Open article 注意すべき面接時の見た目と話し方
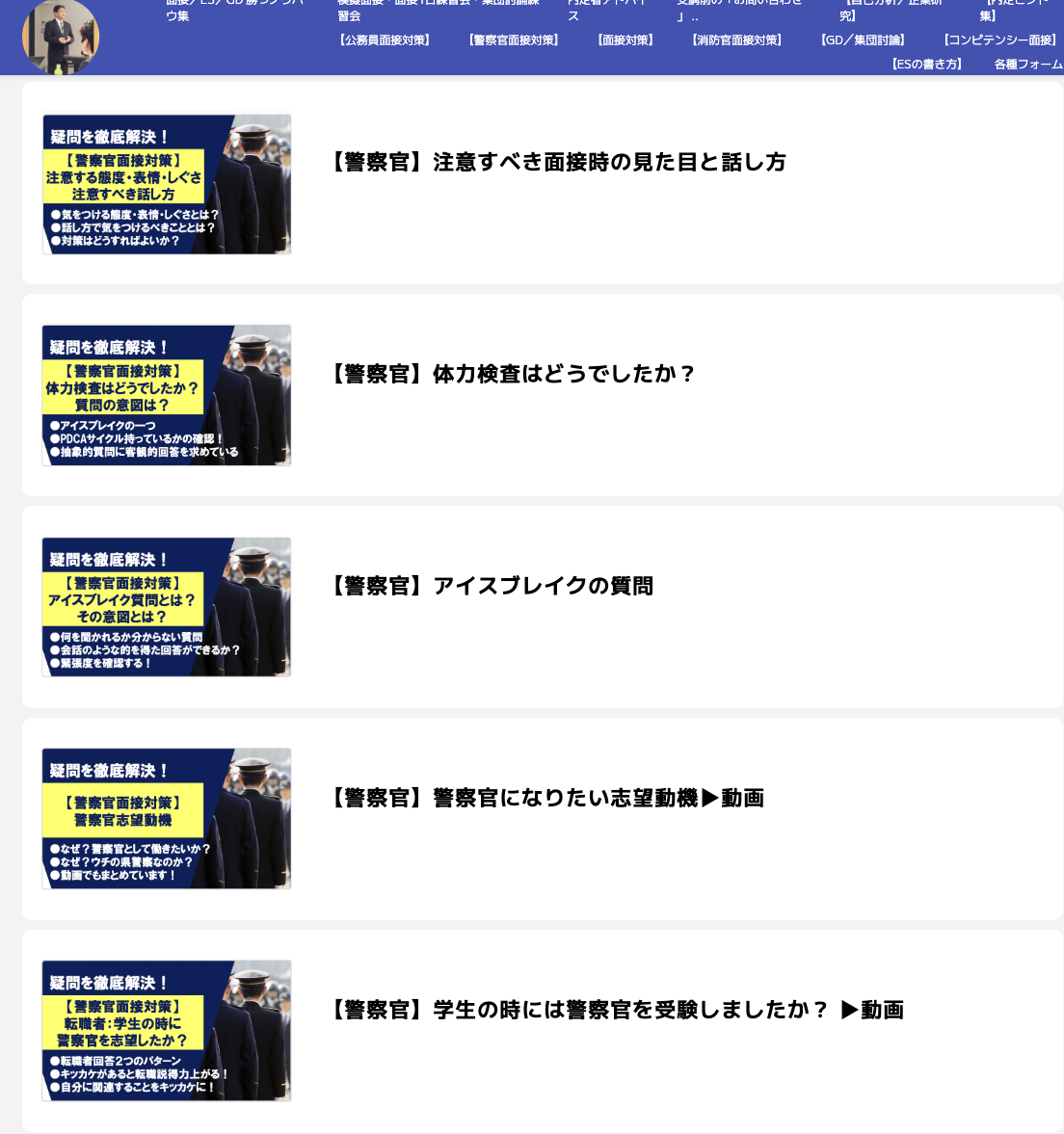 click(556, 162)
